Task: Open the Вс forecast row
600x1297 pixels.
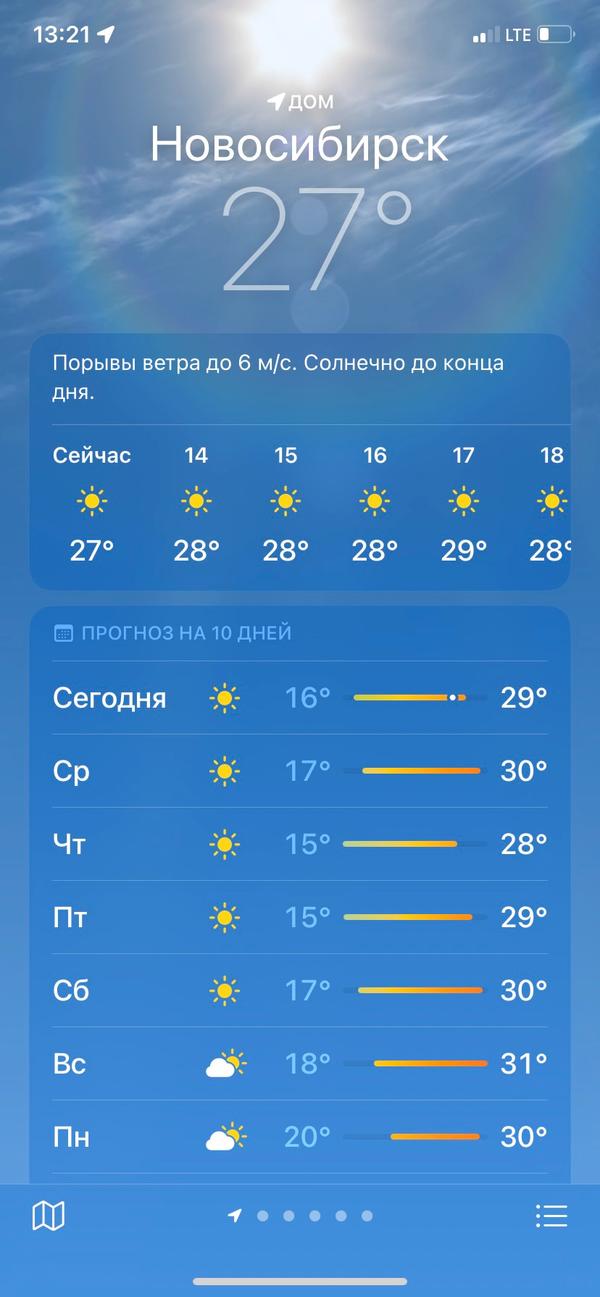Action: (x=300, y=1063)
